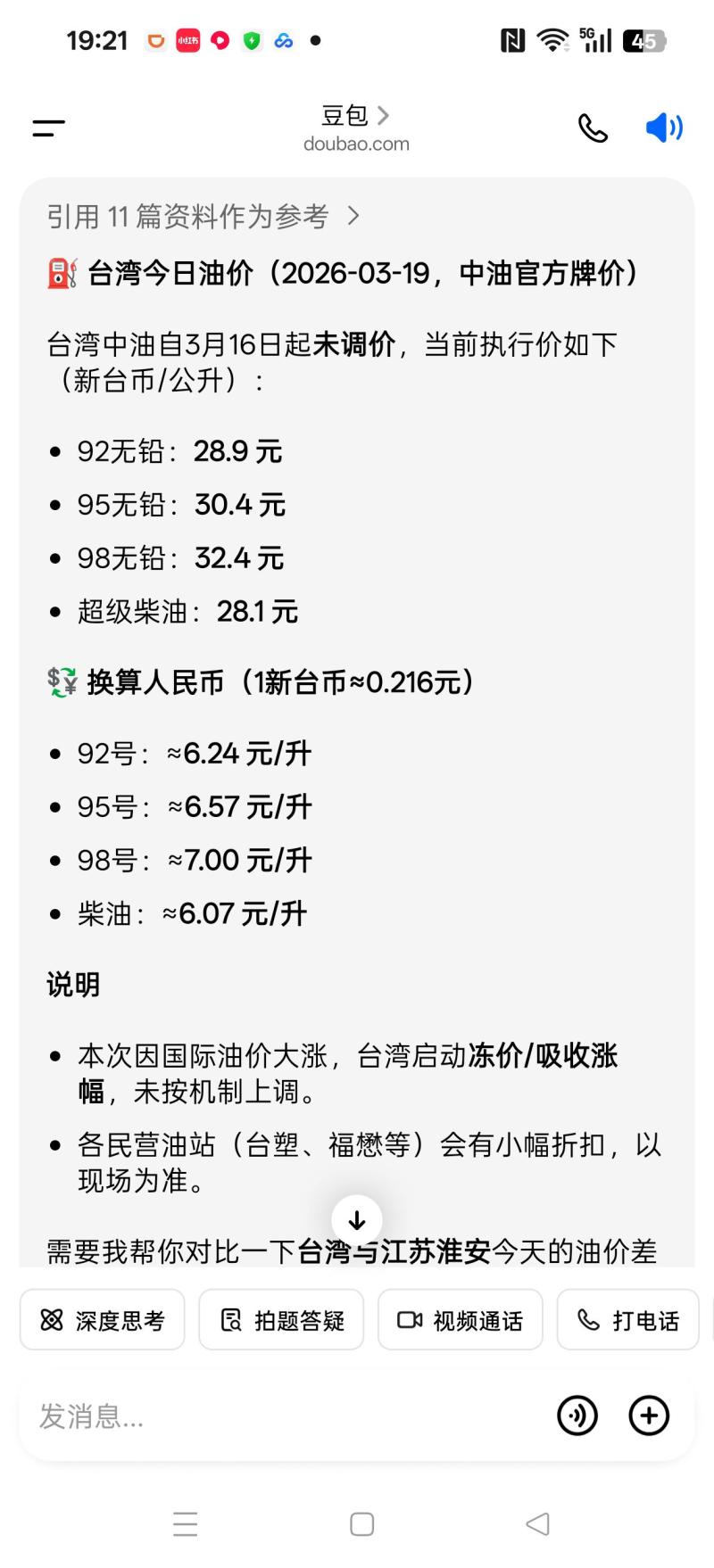Activate the voice input icon

pos(577,1415)
